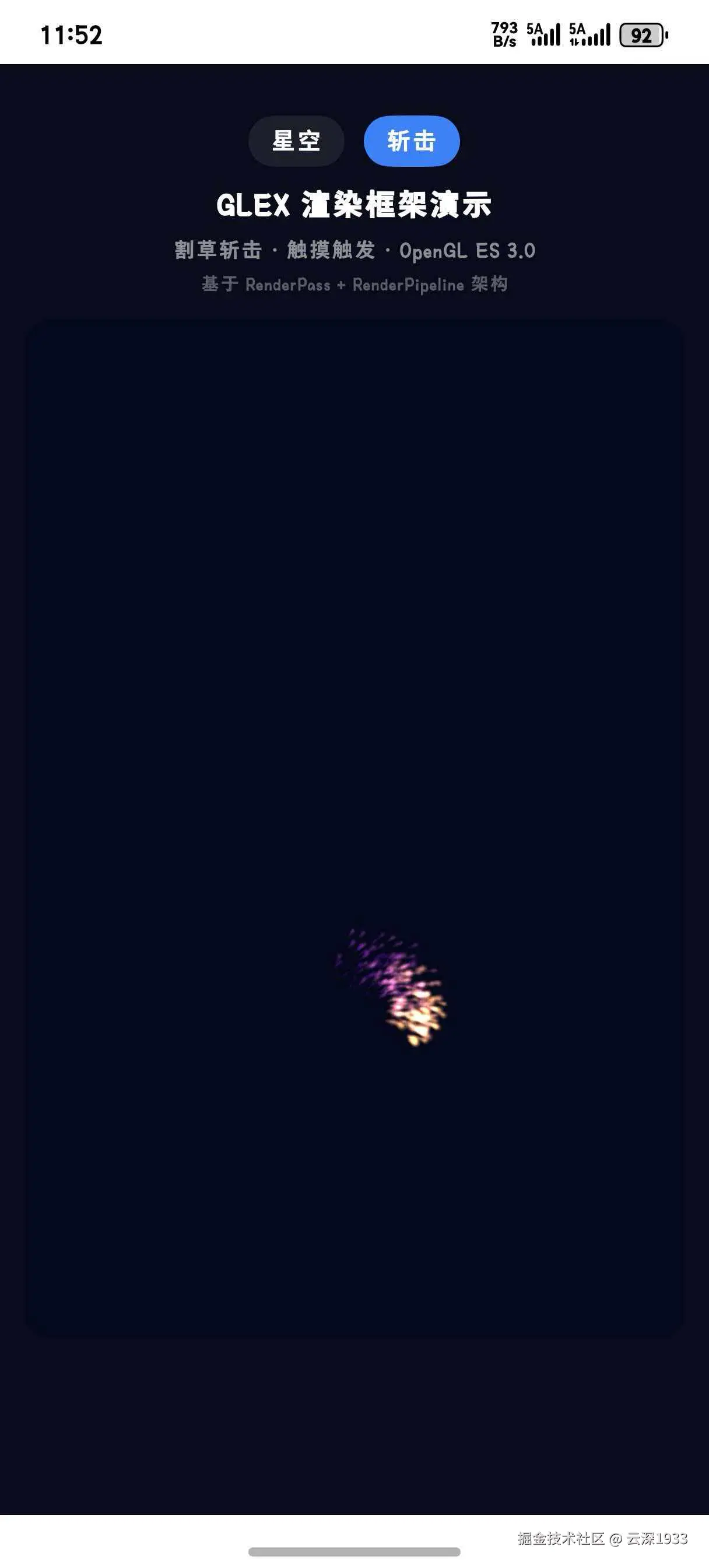
Task: Click the RenderPass + RenderPipeline caption
Action: [354, 284]
